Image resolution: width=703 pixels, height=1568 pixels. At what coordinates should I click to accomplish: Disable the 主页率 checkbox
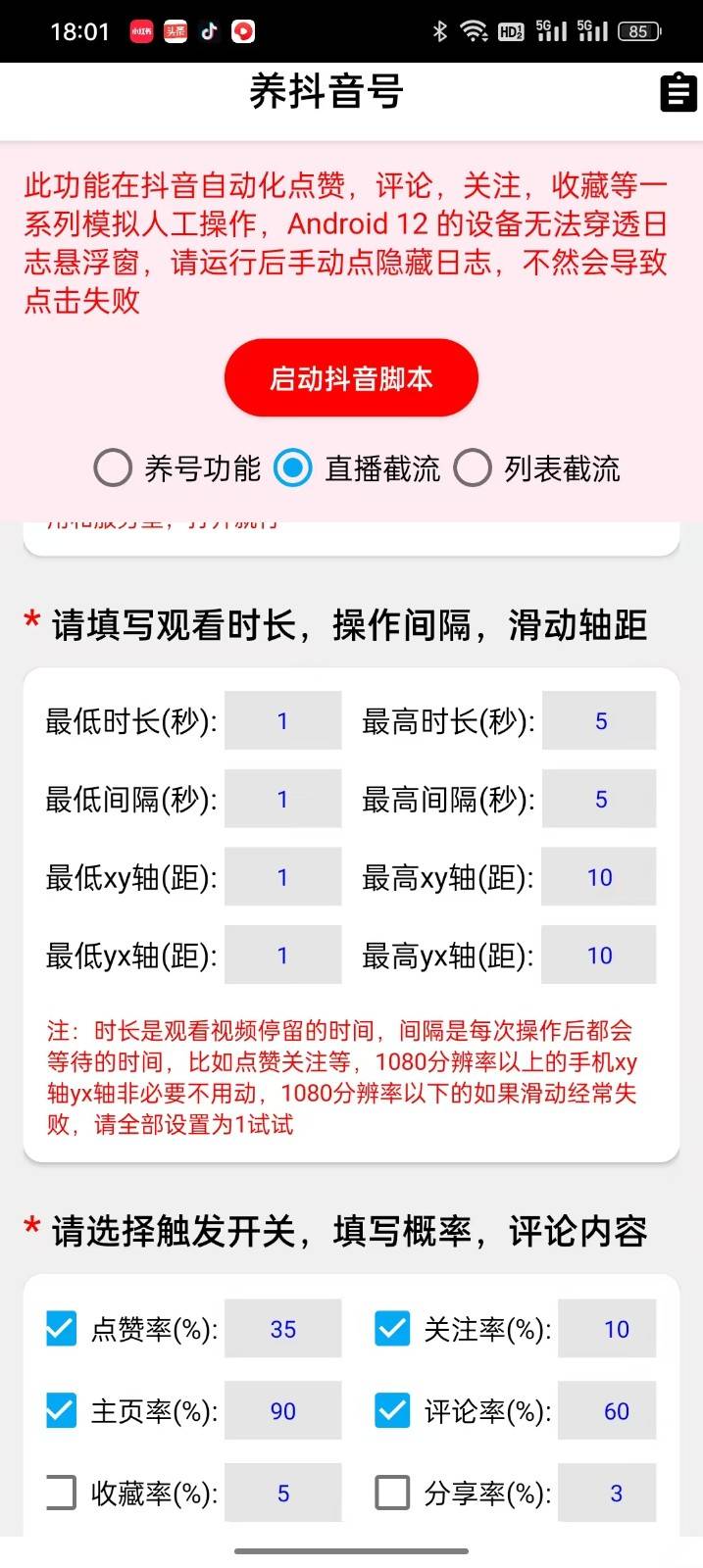pos(61,1410)
